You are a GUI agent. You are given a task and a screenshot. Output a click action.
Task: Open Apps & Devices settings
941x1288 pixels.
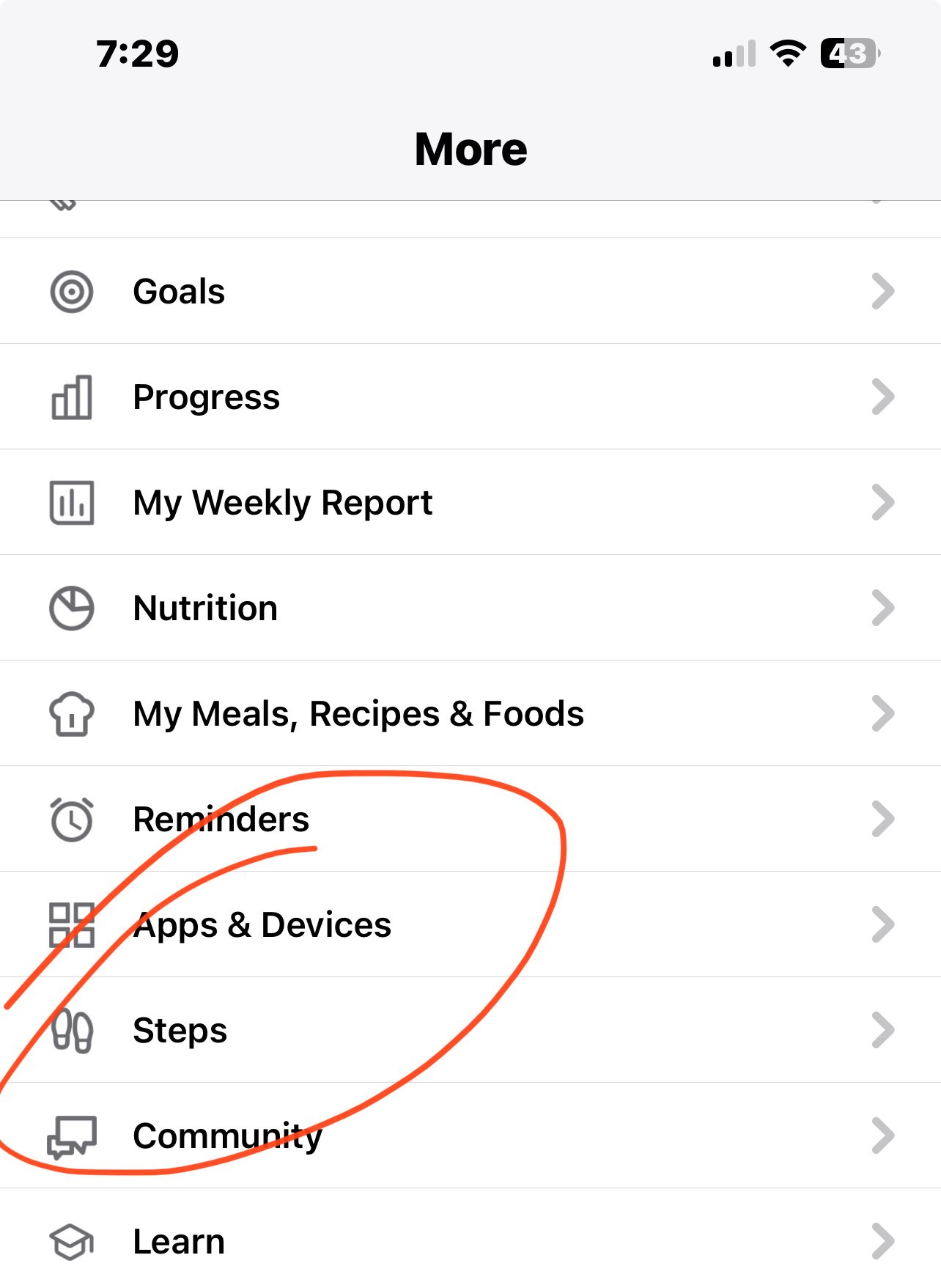point(262,925)
